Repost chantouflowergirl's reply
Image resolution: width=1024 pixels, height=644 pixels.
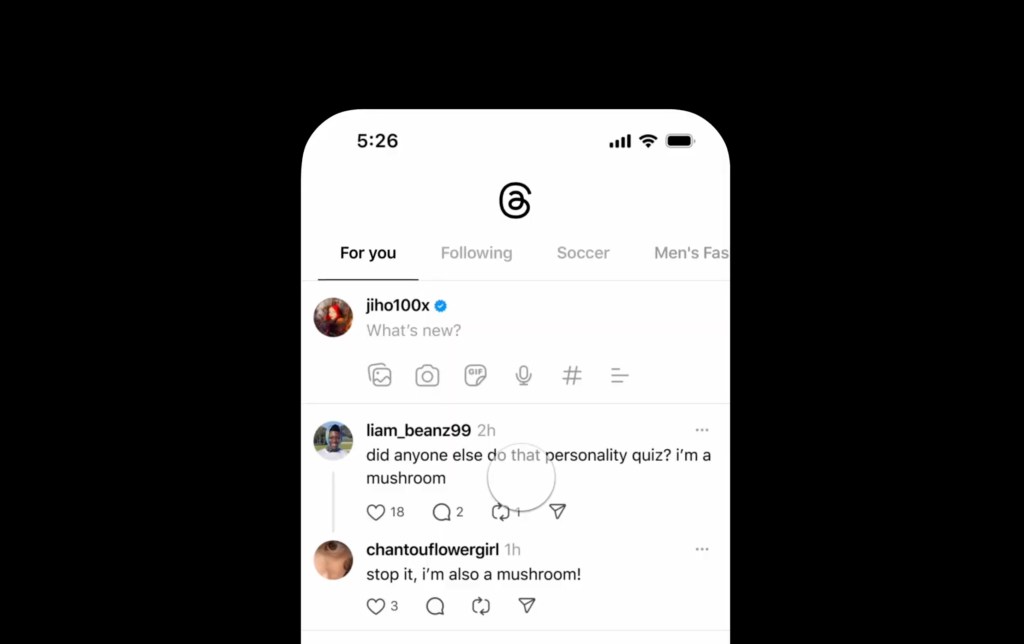(481, 606)
